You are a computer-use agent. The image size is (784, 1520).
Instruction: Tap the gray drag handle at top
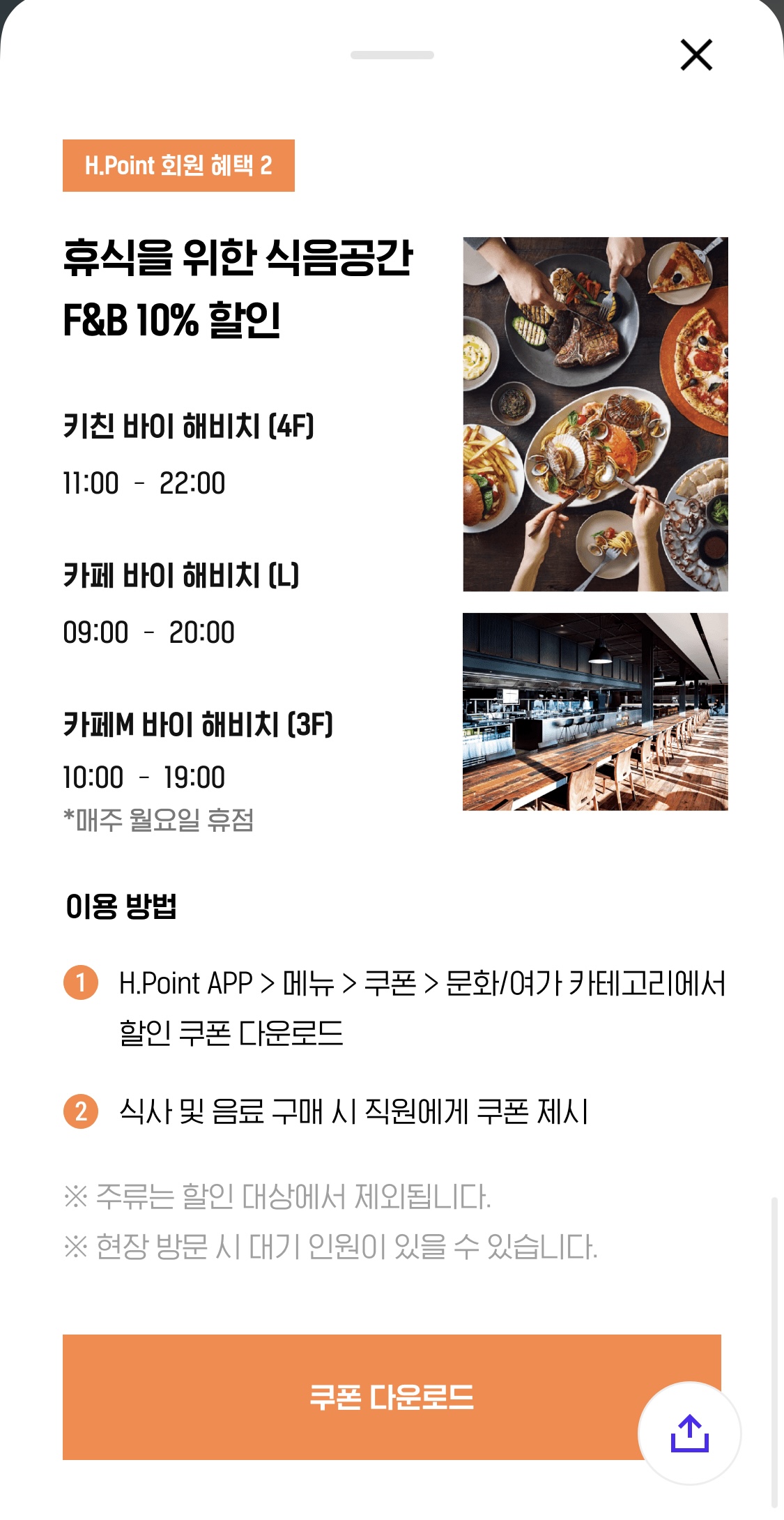pyautogui.click(x=392, y=56)
